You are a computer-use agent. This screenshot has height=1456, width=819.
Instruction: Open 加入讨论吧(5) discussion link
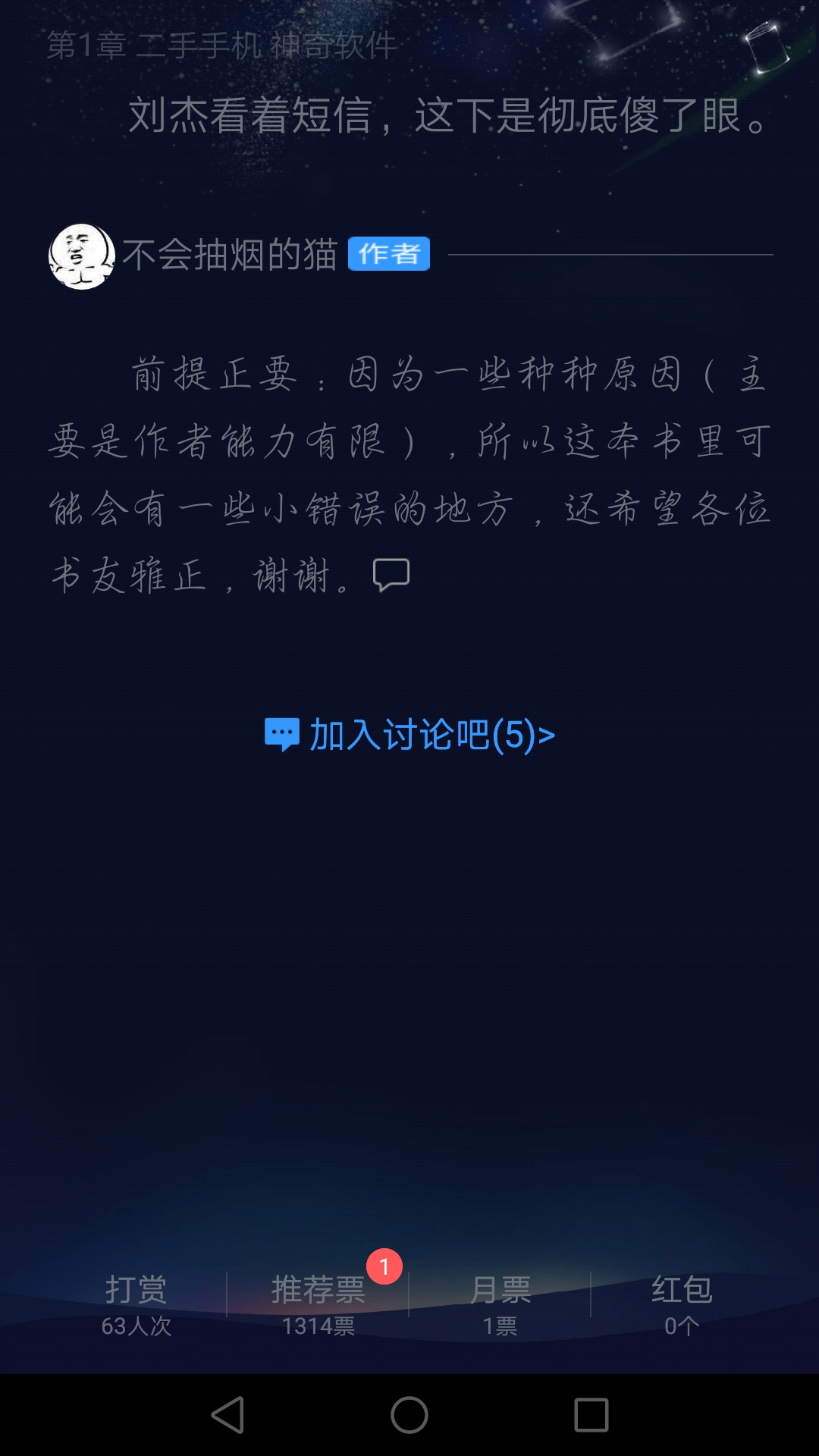pos(409,735)
